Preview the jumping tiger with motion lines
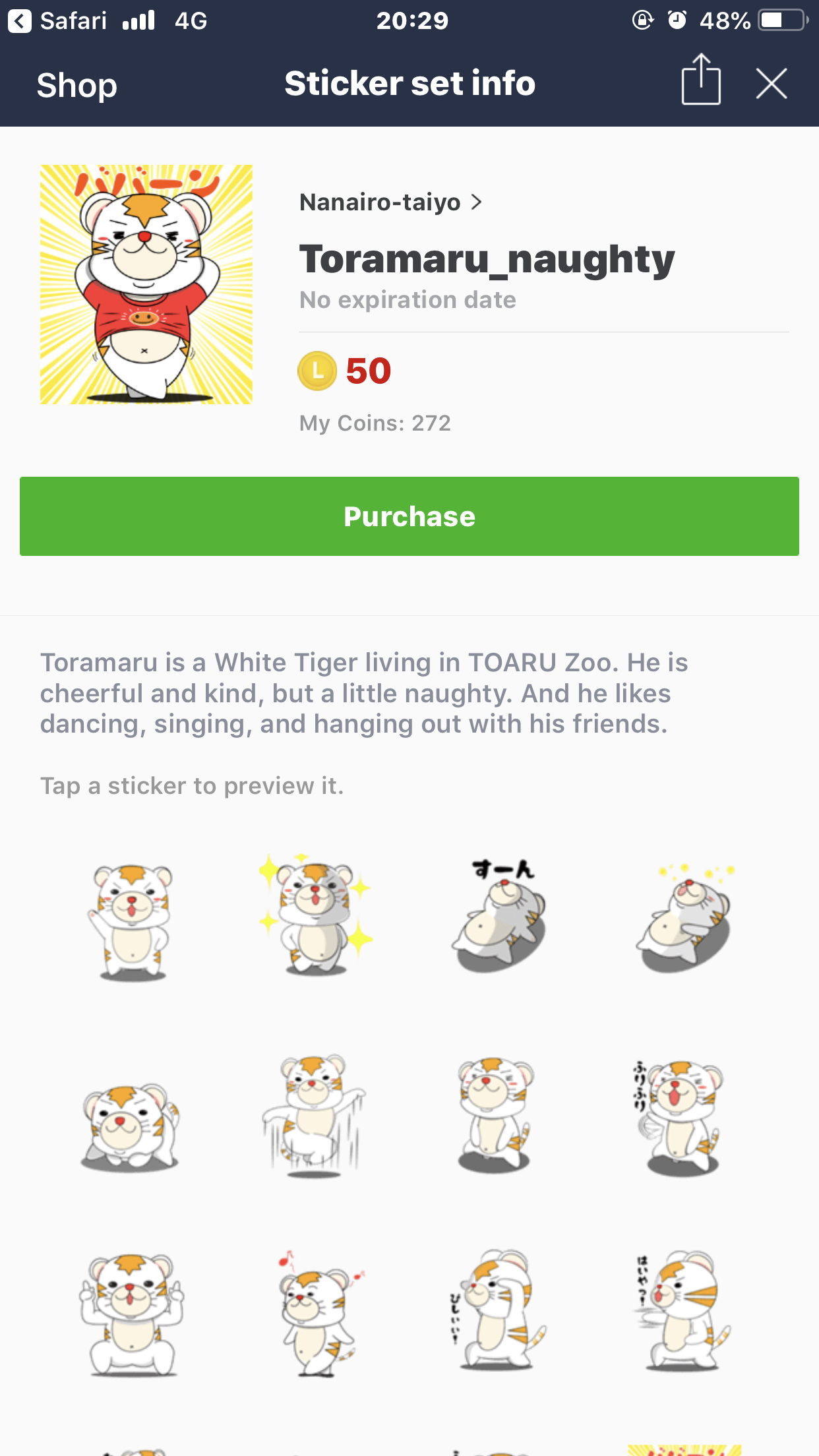The height and width of the screenshot is (1456, 819). tap(315, 1116)
